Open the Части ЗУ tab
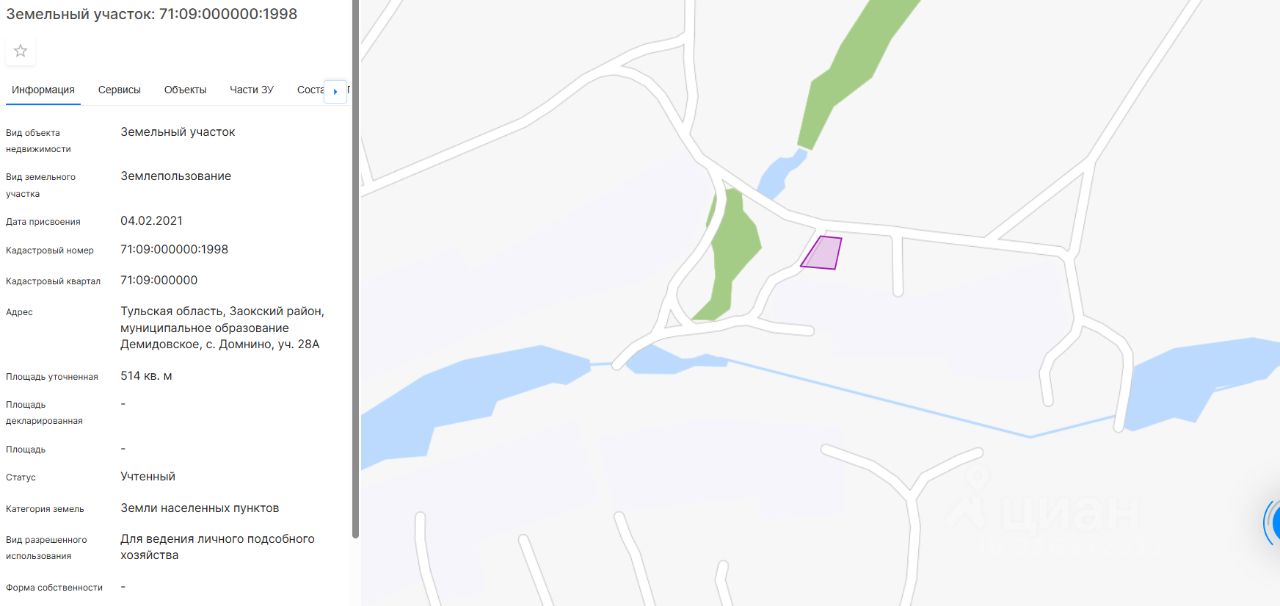The width and height of the screenshot is (1280, 606). tap(251, 90)
